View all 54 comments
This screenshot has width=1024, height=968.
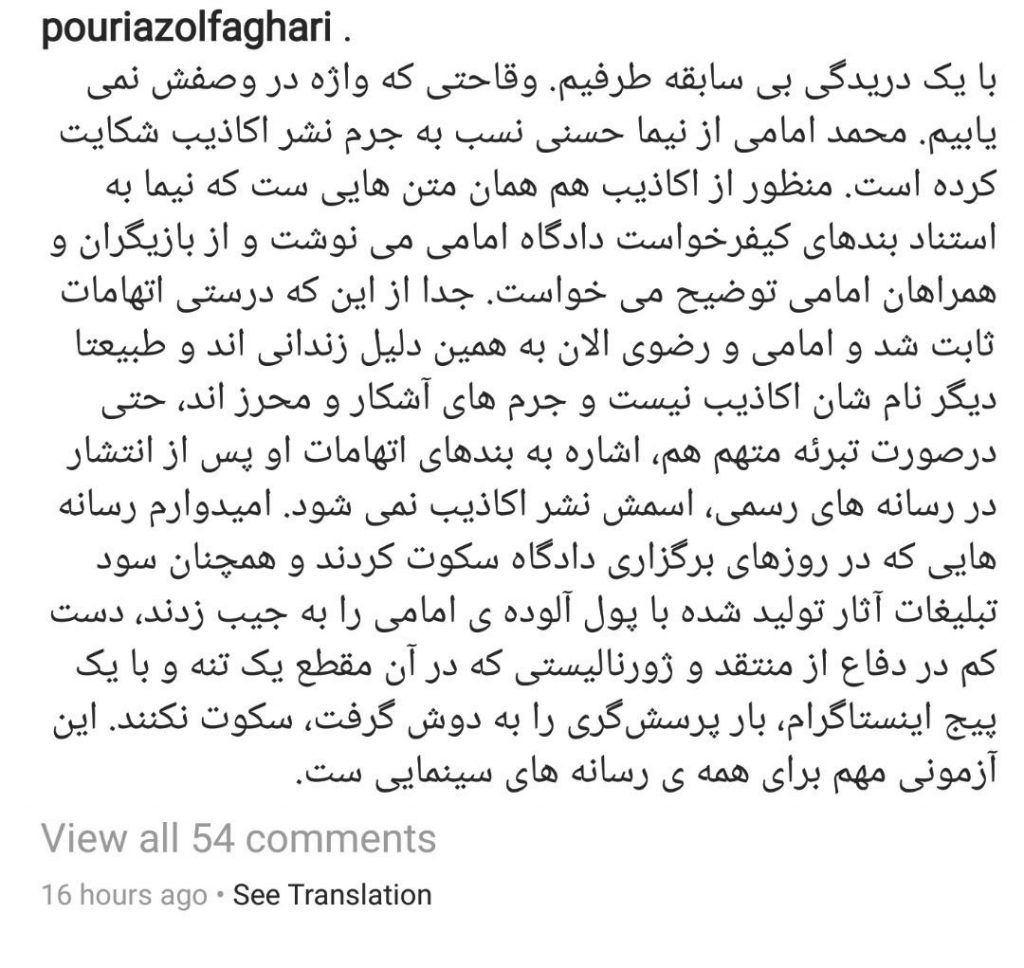[x=239, y=837]
